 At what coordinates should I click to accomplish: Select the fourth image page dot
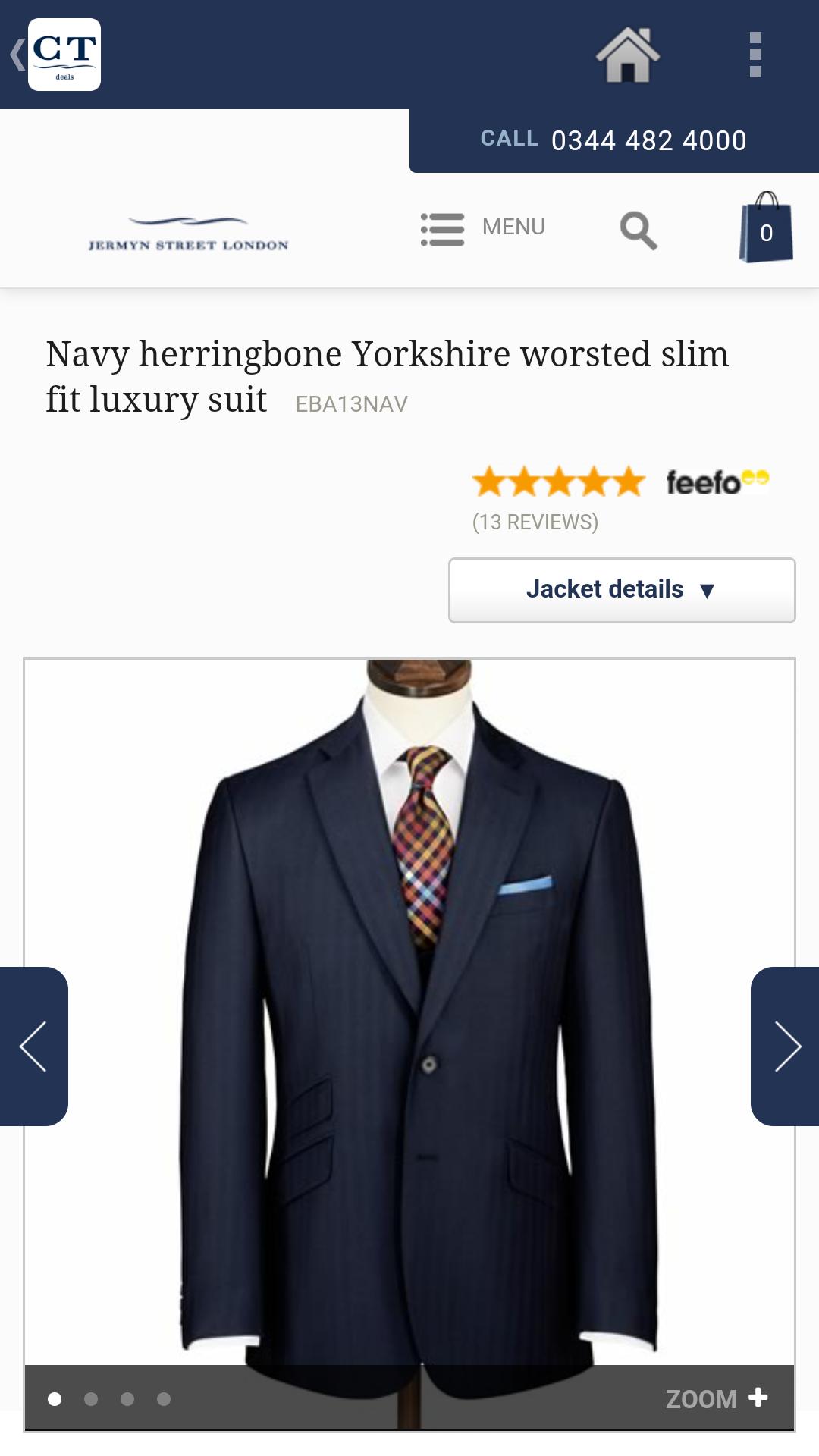tap(164, 1399)
